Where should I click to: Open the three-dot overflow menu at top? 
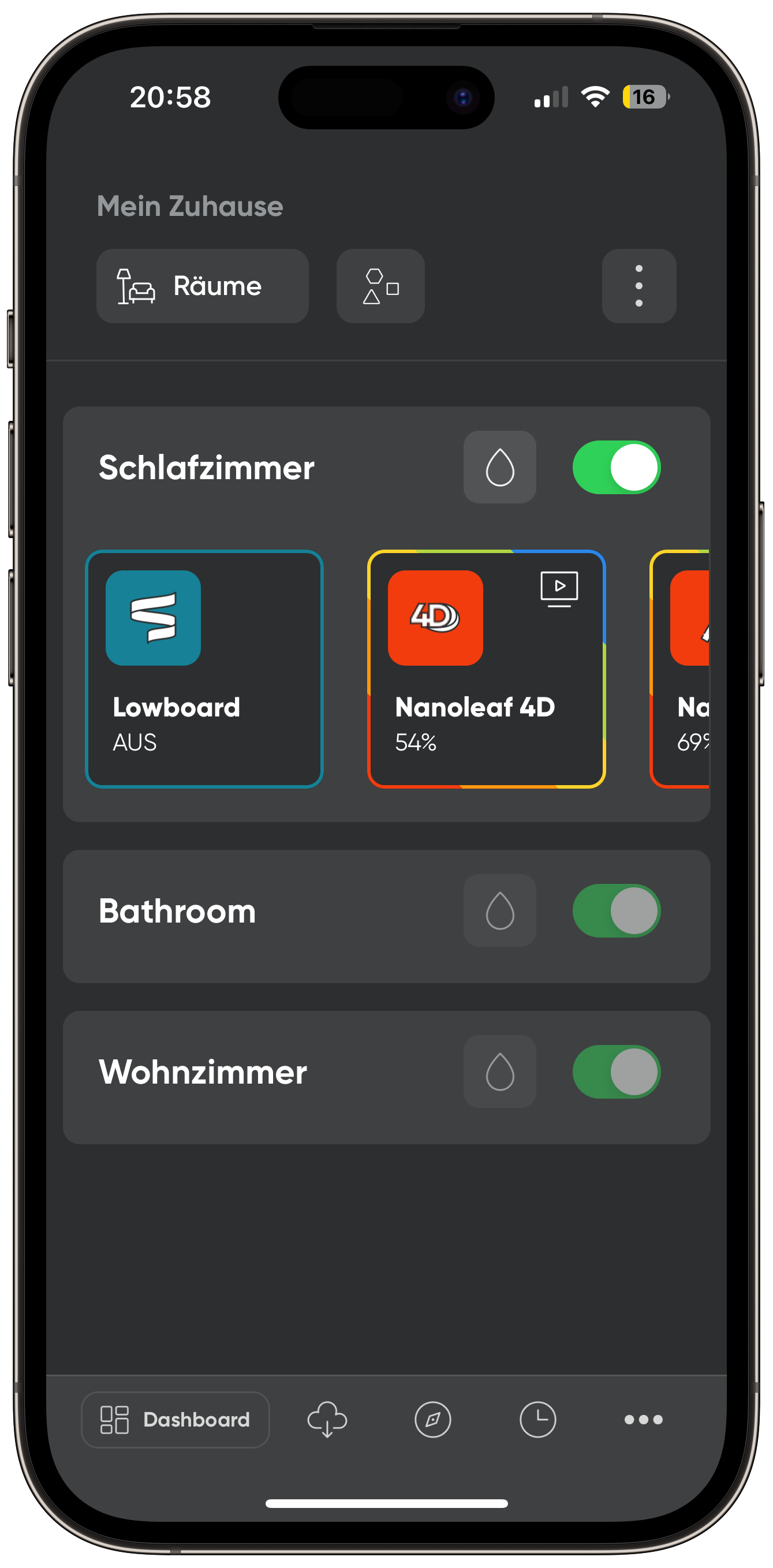[638, 286]
